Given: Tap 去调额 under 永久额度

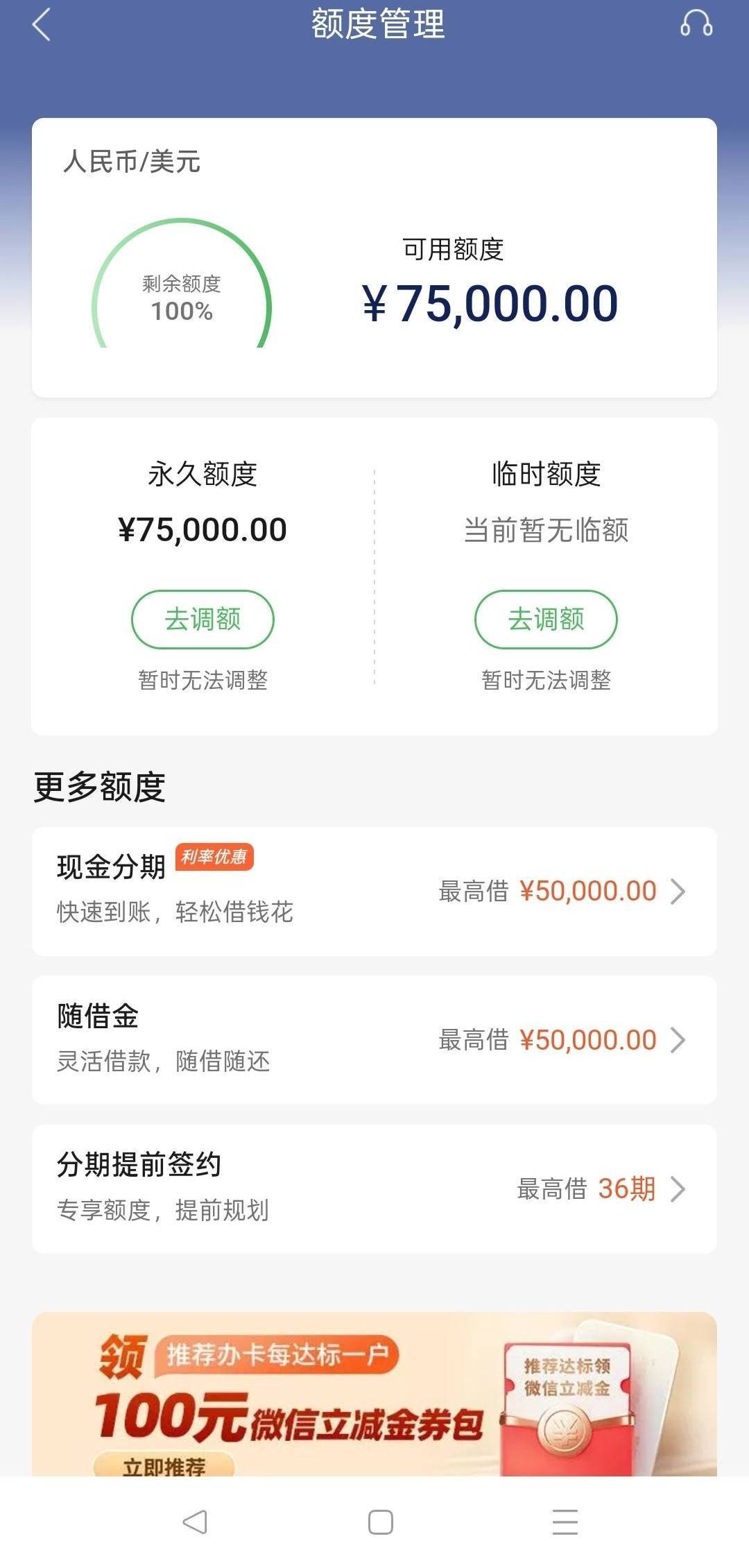Looking at the screenshot, I should (203, 619).
